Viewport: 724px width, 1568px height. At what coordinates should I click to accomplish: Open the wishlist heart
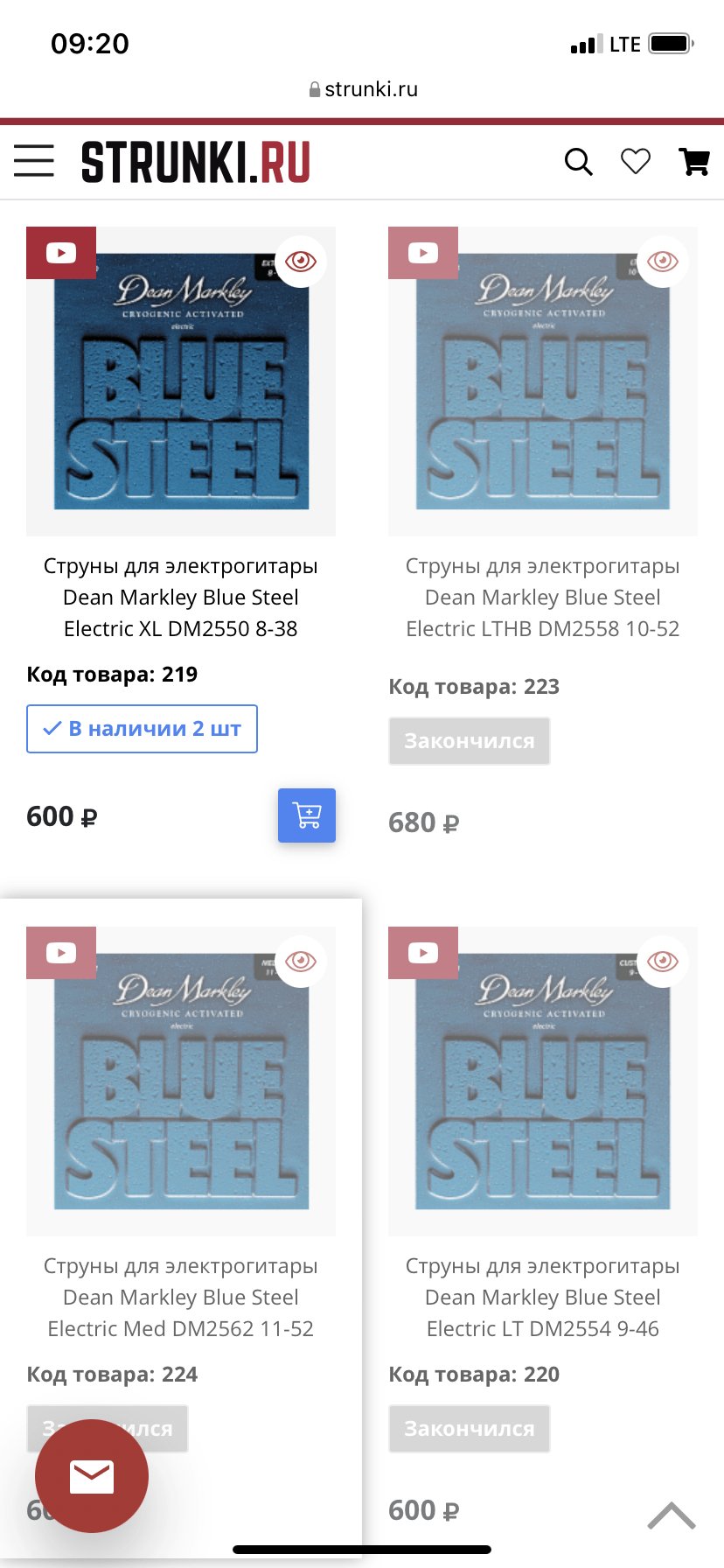pos(636,162)
